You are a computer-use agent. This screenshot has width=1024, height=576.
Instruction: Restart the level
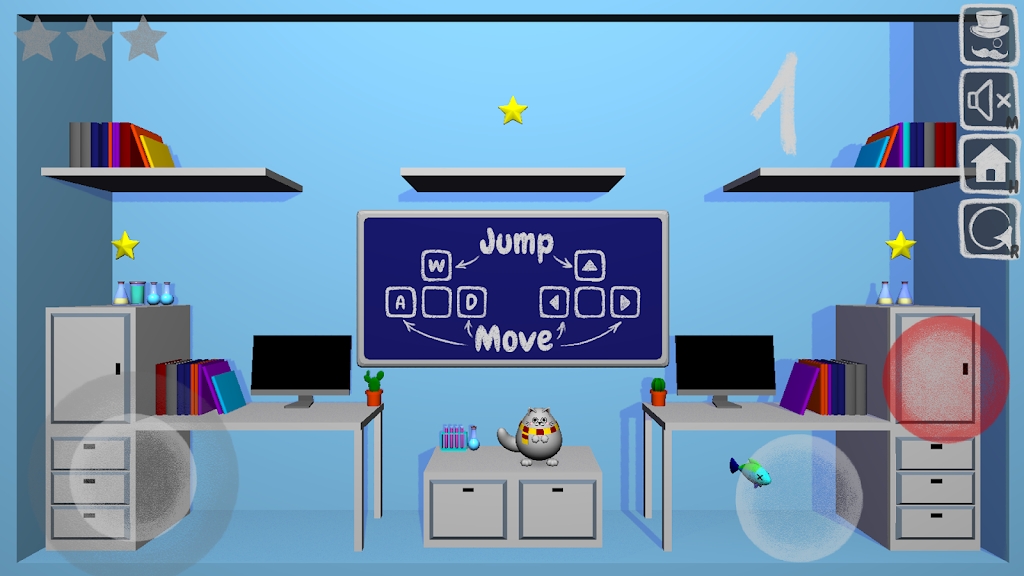click(989, 229)
